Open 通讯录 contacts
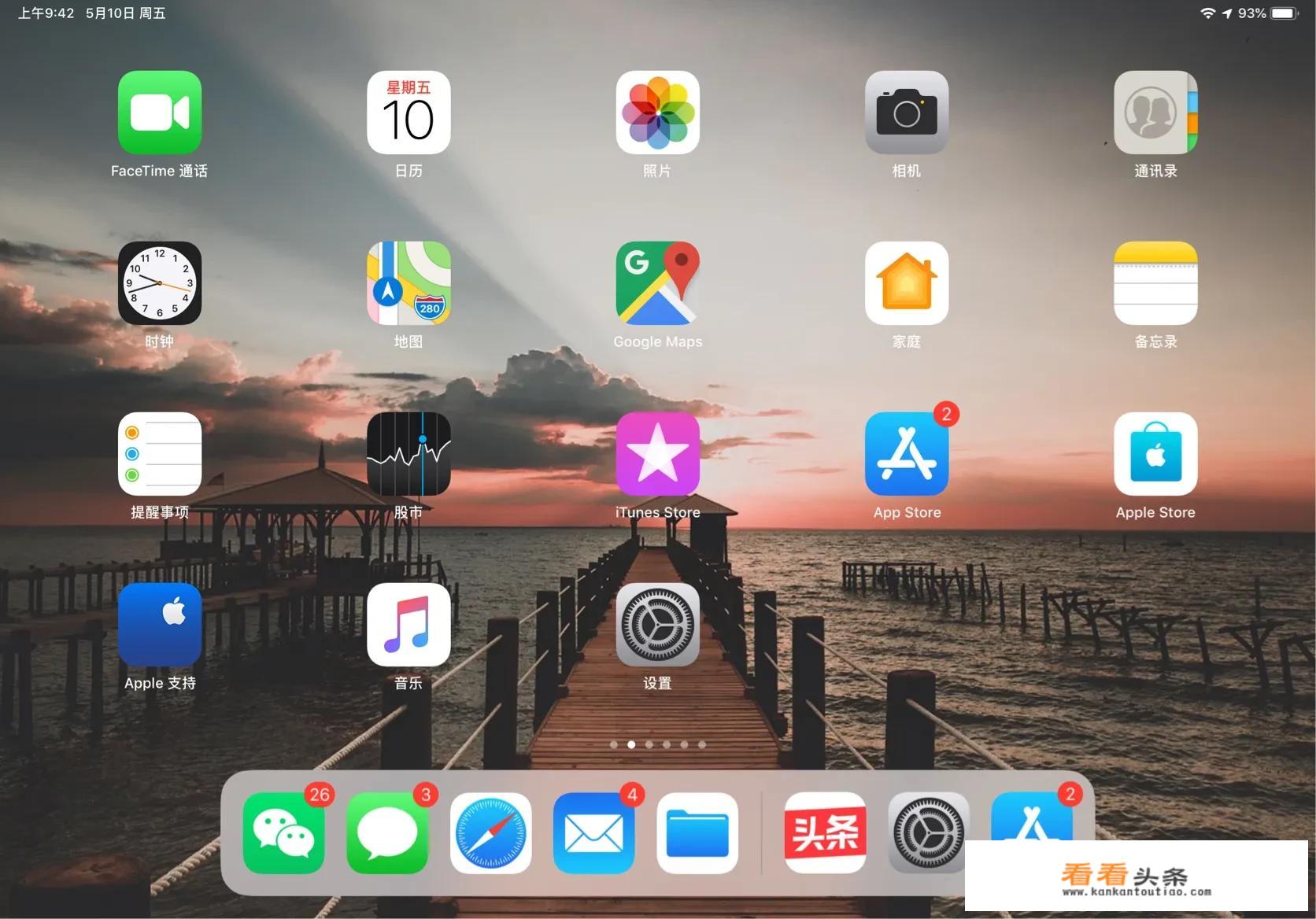The image size is (1316, 919). coord(1155,113)
